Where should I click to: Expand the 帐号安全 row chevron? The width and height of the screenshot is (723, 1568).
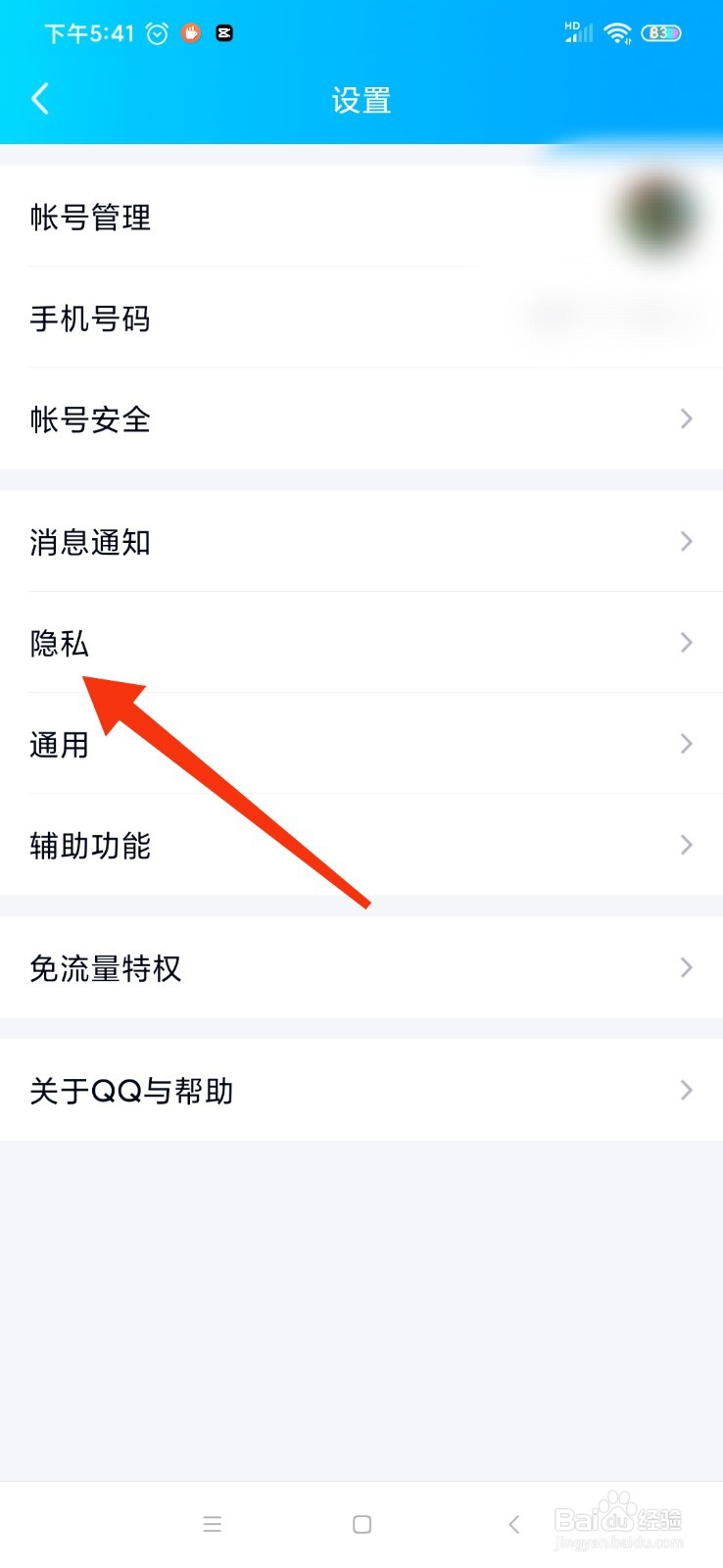686,418
